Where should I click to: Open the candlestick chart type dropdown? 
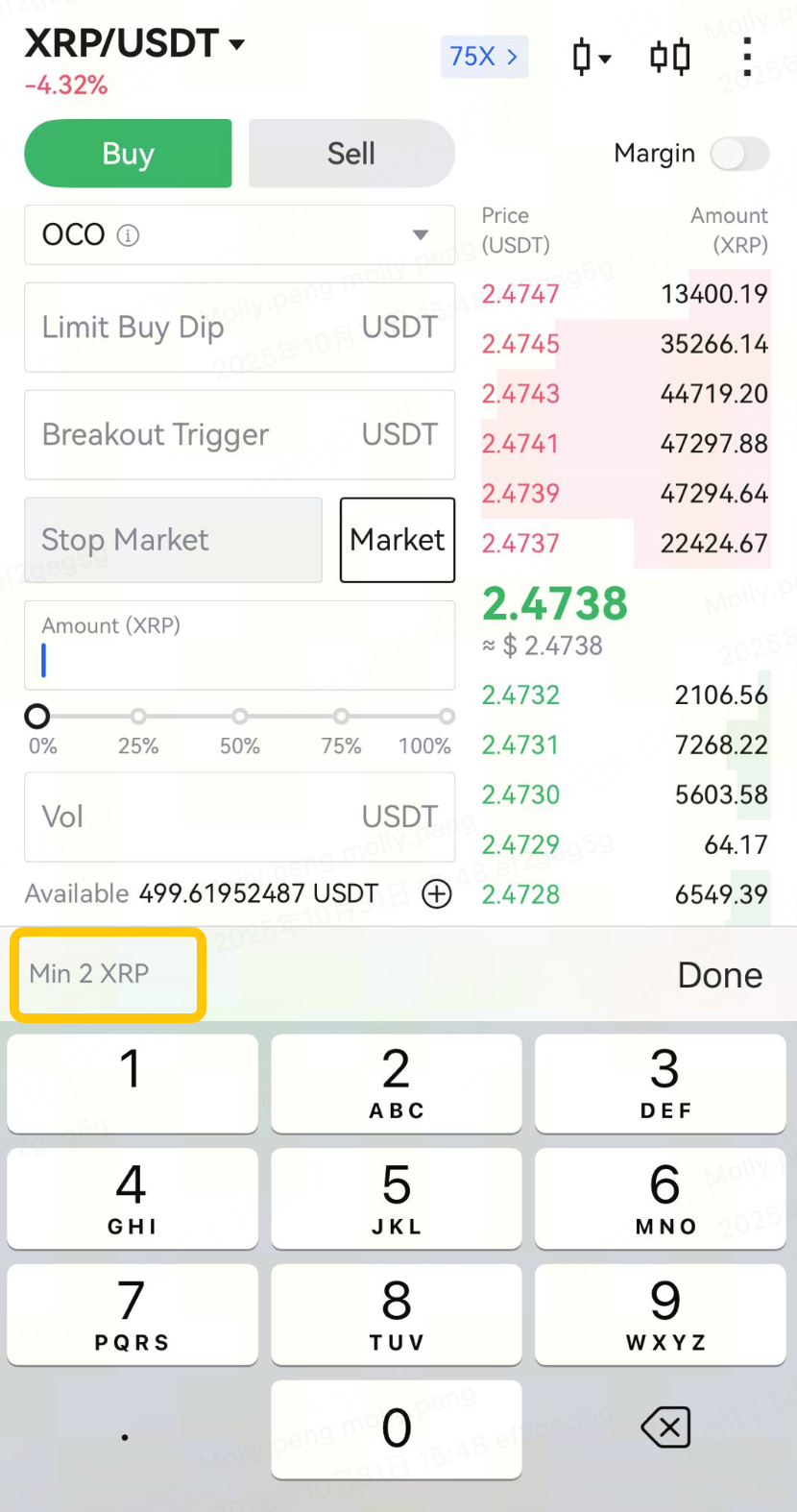pos(591,58)
